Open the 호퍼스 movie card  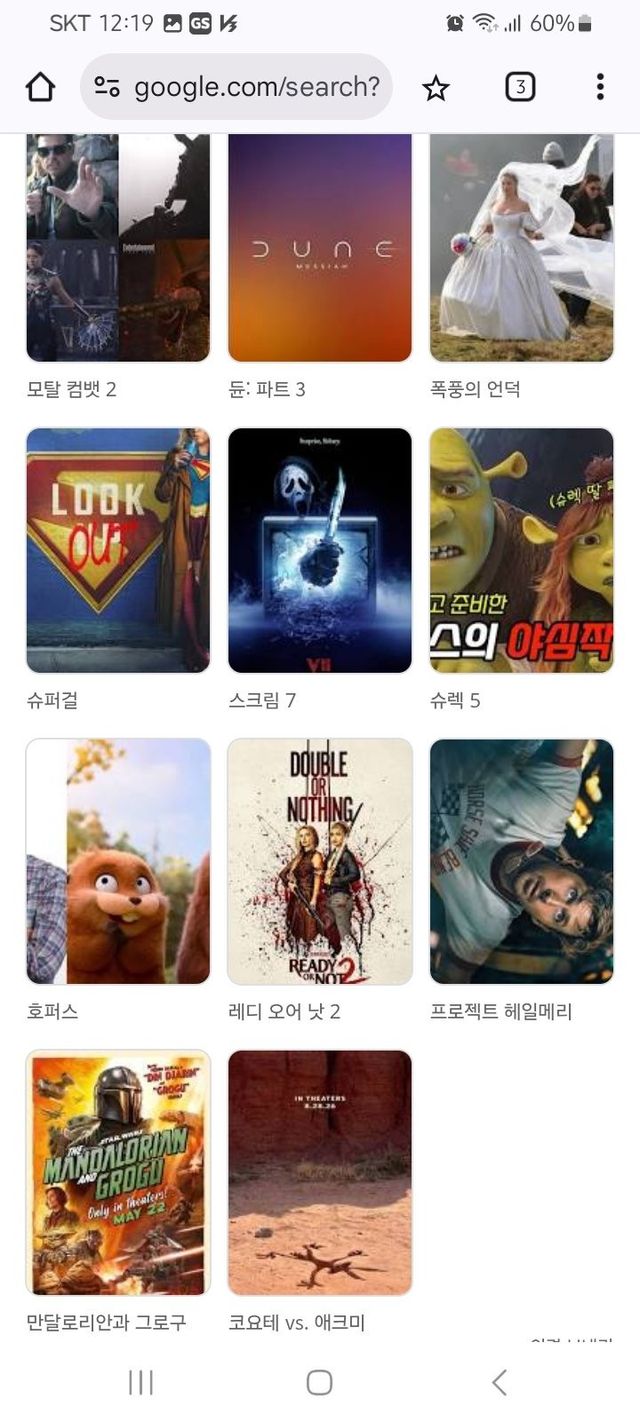click(x=118, y=862)
